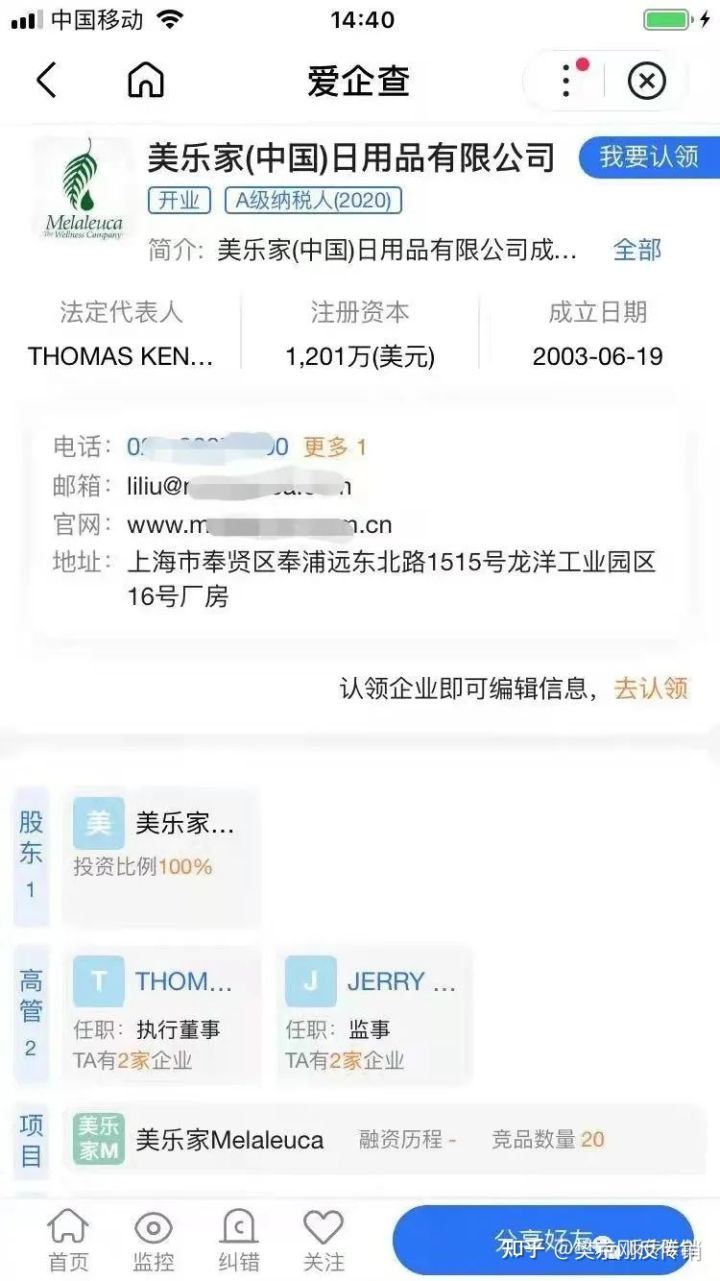This screenshot has height=1281, width=720.
Task: Open legal representative THOMAS KEN…
Action: 121,356
